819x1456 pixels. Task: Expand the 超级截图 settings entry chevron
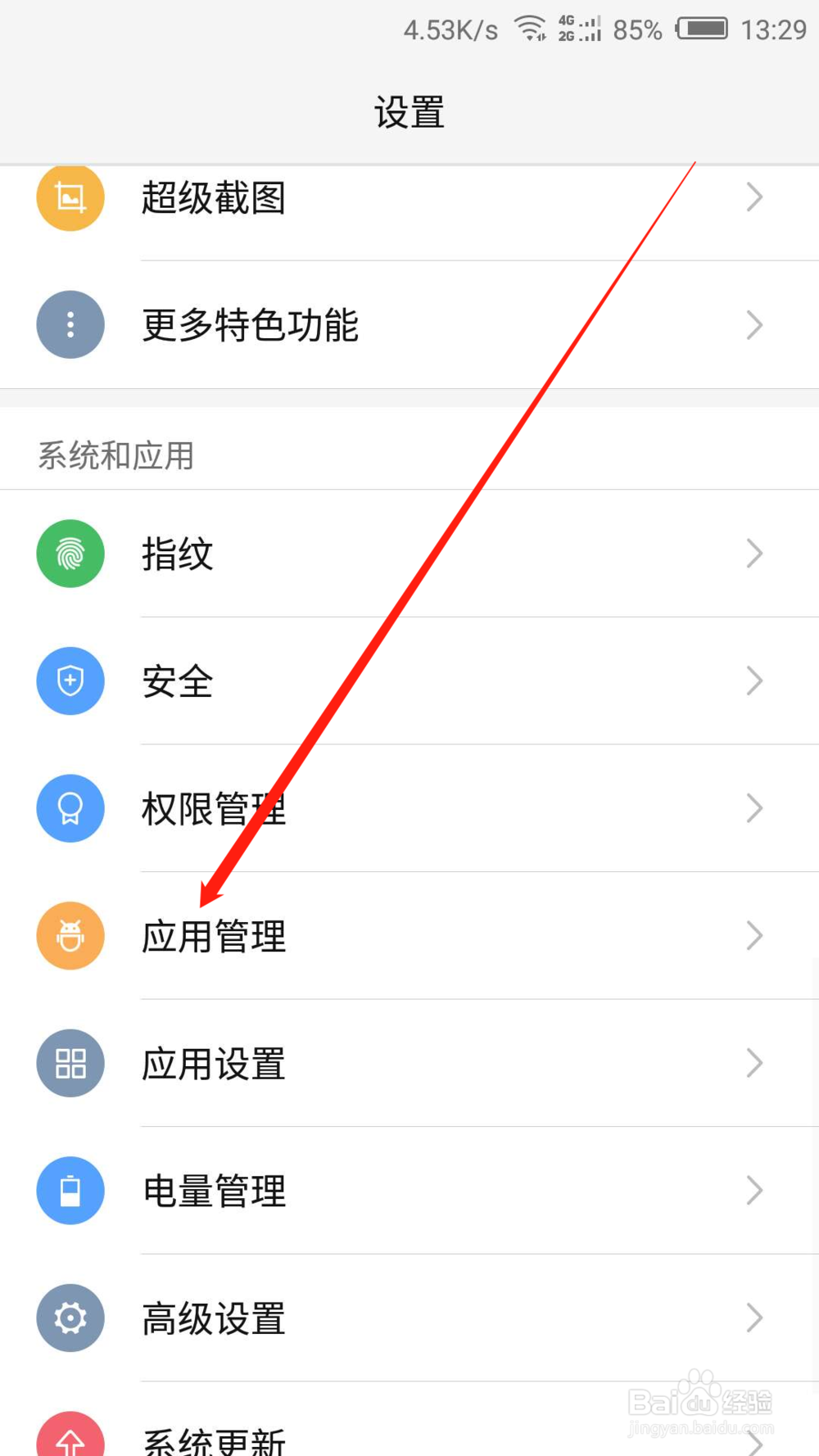(x=754, y=197)
